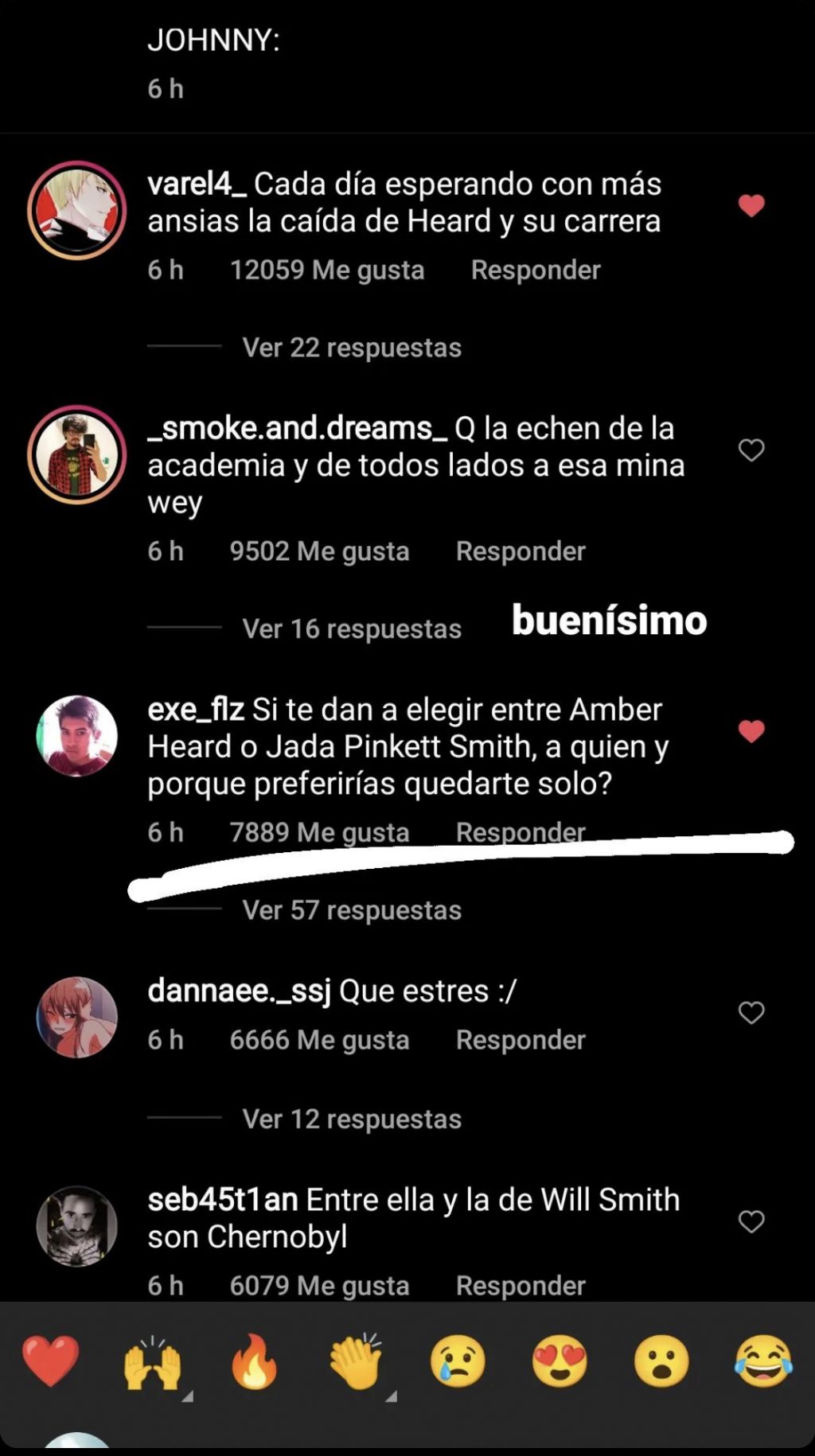Open the profile picture of _smoke.and.dreams_
Screen dimensions: 815x1456
click(77, 454)
